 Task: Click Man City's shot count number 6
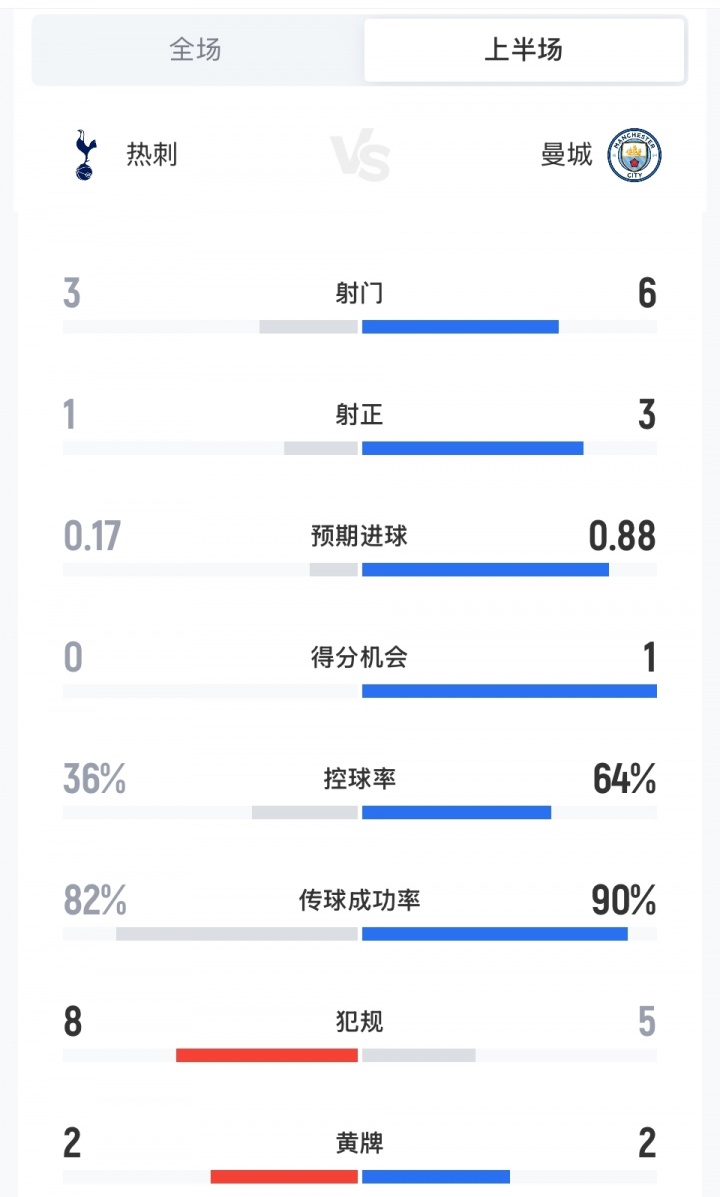(648, 292)
